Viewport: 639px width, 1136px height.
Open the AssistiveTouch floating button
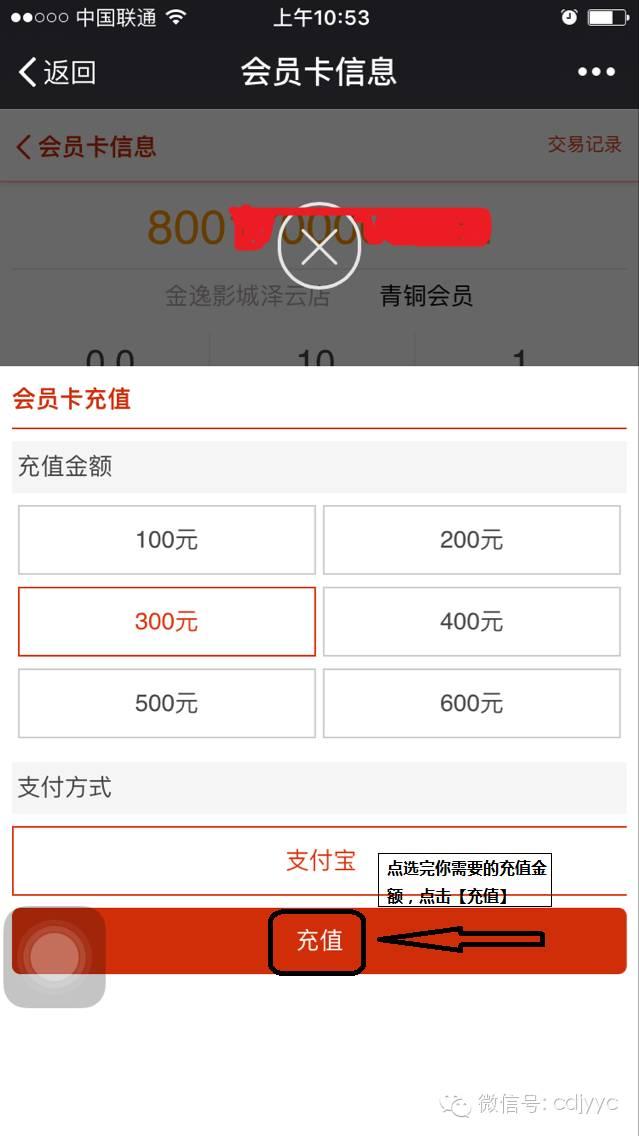tap(54, 956)
